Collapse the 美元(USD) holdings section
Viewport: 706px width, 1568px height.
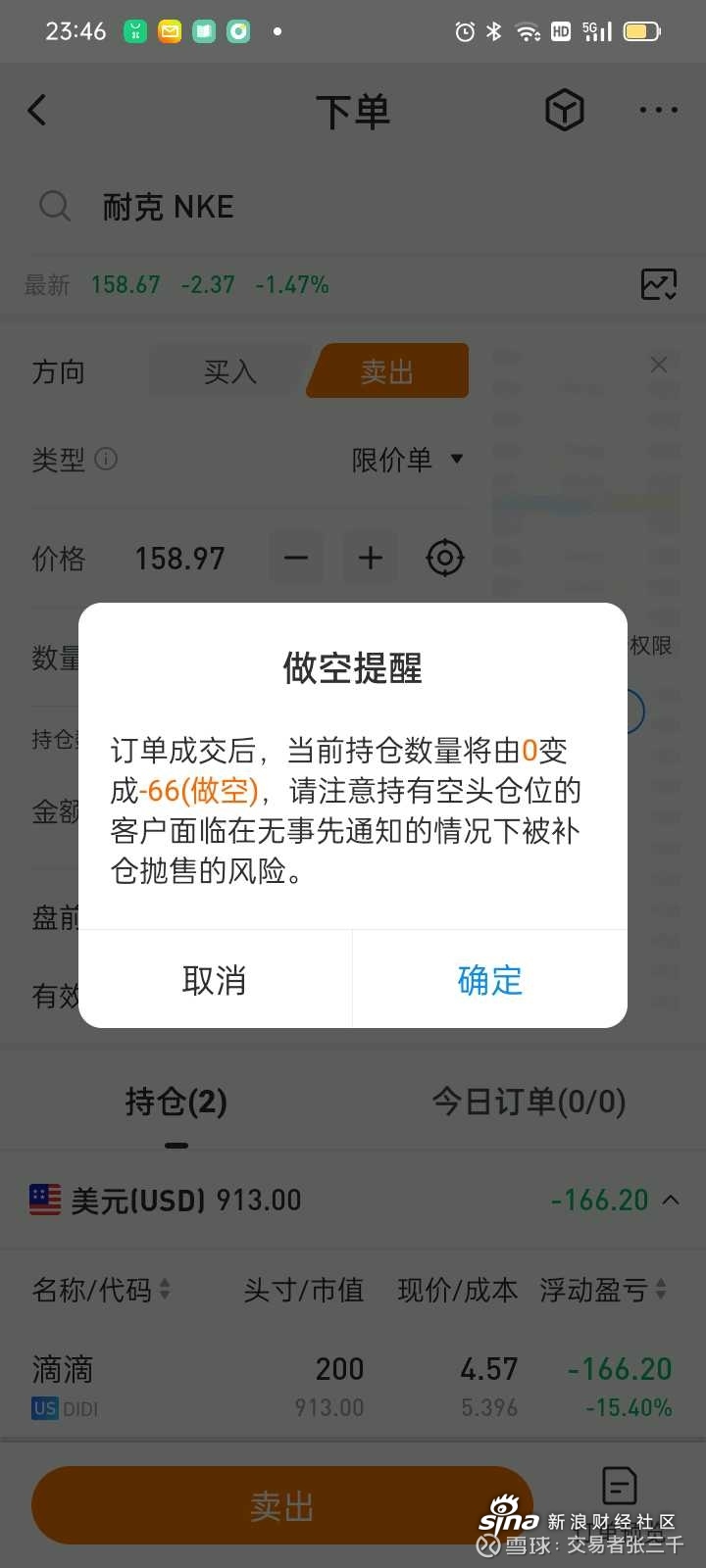(671, 1200)
